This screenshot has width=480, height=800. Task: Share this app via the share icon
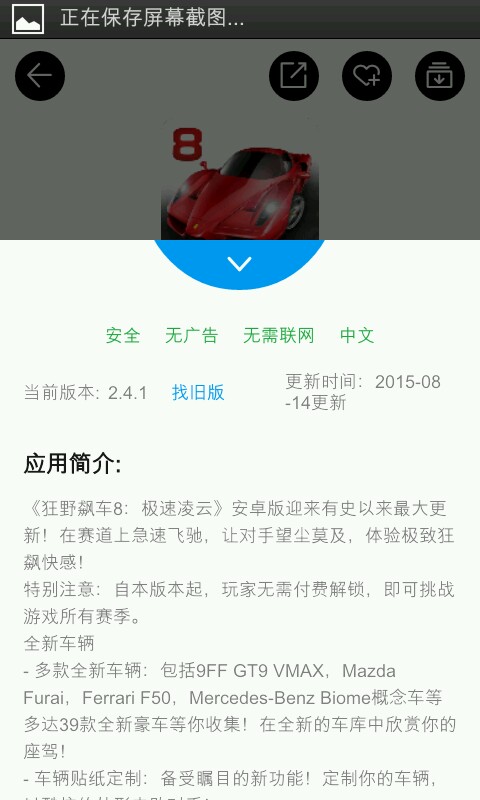tap(294, 76)
